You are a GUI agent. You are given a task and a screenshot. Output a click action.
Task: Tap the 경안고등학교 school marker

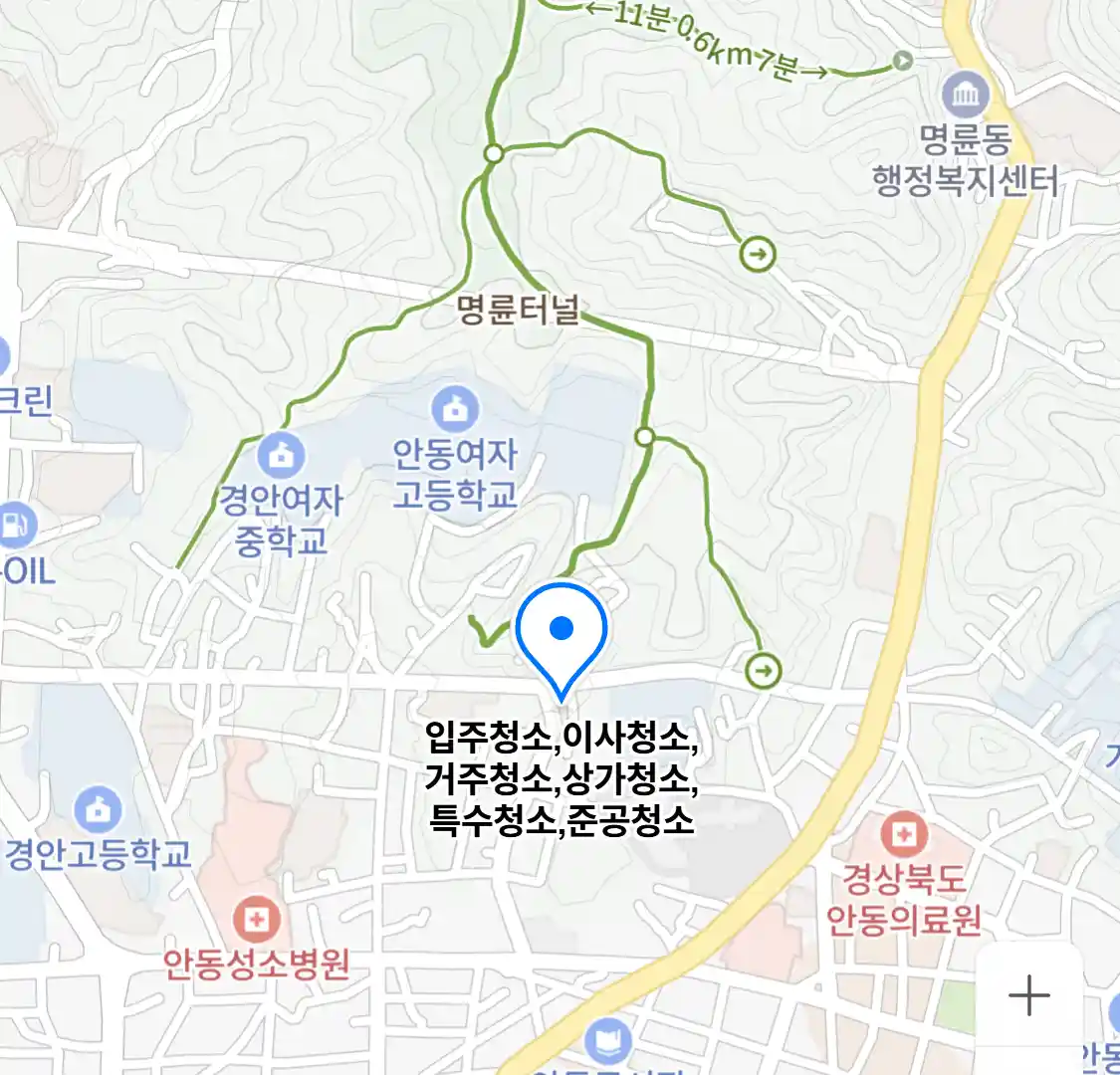coord(98,810)
